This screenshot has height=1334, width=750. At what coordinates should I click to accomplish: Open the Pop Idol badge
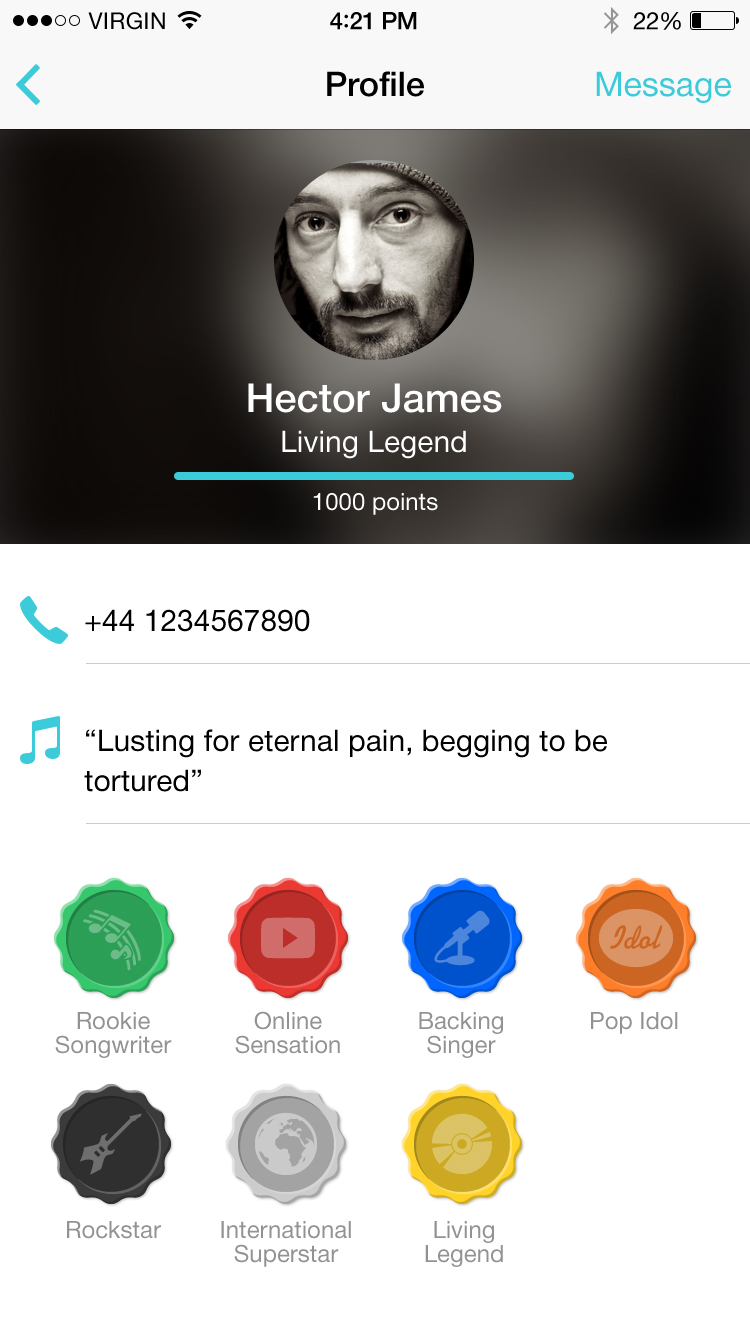tap(635, 940)
